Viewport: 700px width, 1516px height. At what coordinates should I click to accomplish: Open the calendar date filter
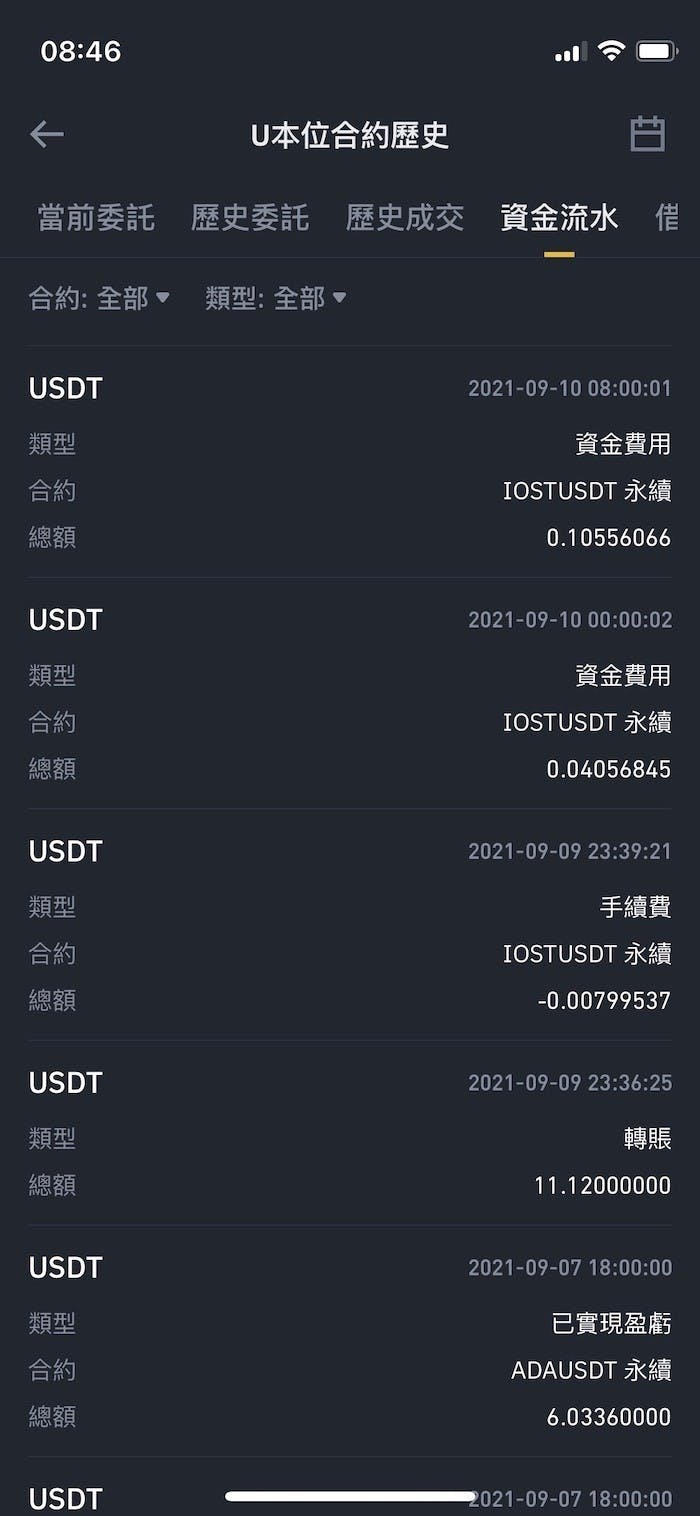(x=647, y=134)
